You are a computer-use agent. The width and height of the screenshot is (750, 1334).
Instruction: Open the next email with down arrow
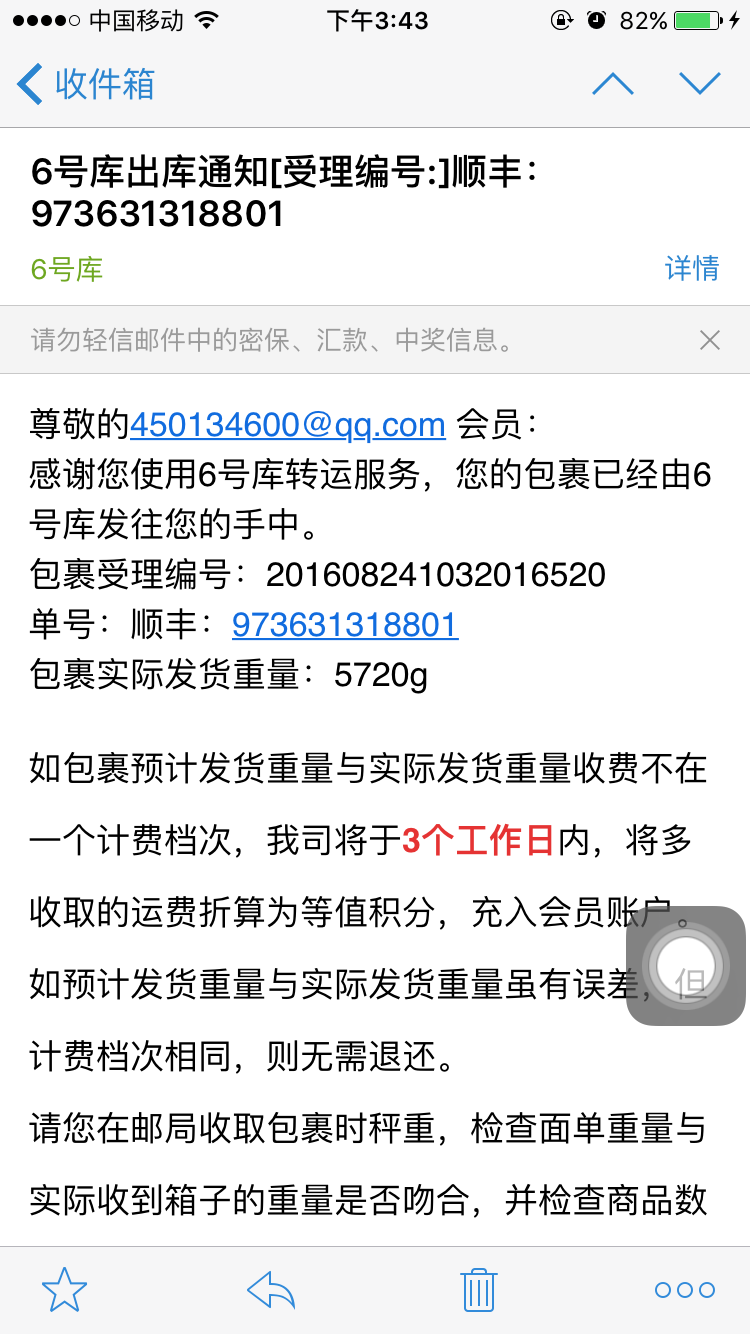(700, 84)
